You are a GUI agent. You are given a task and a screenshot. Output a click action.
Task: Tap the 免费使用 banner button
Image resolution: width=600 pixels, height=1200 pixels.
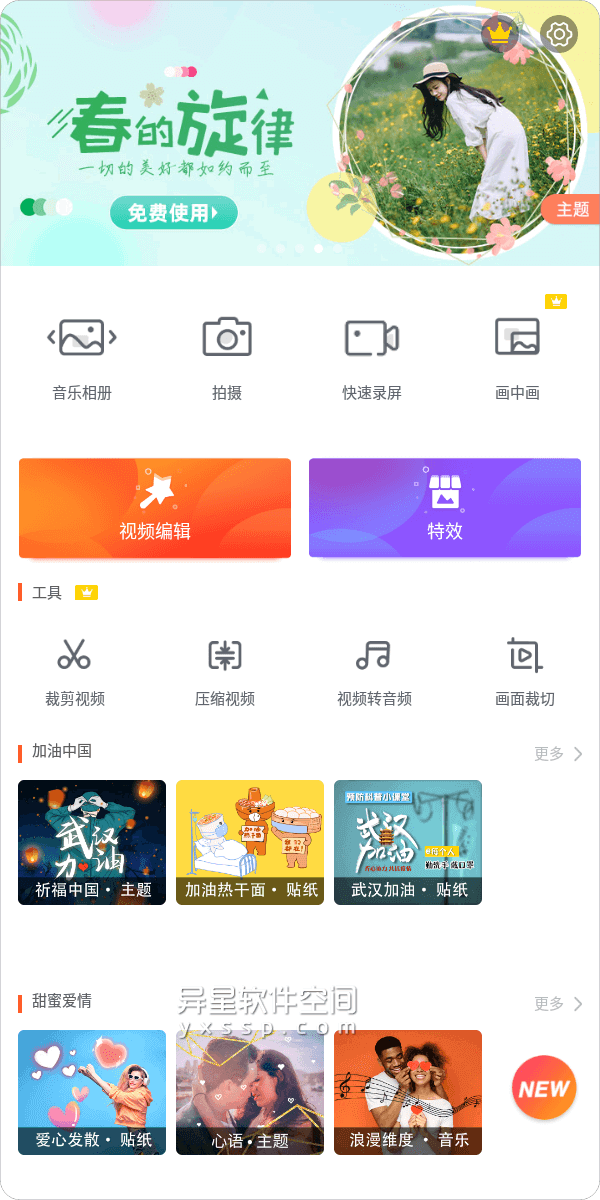[174, 212]
